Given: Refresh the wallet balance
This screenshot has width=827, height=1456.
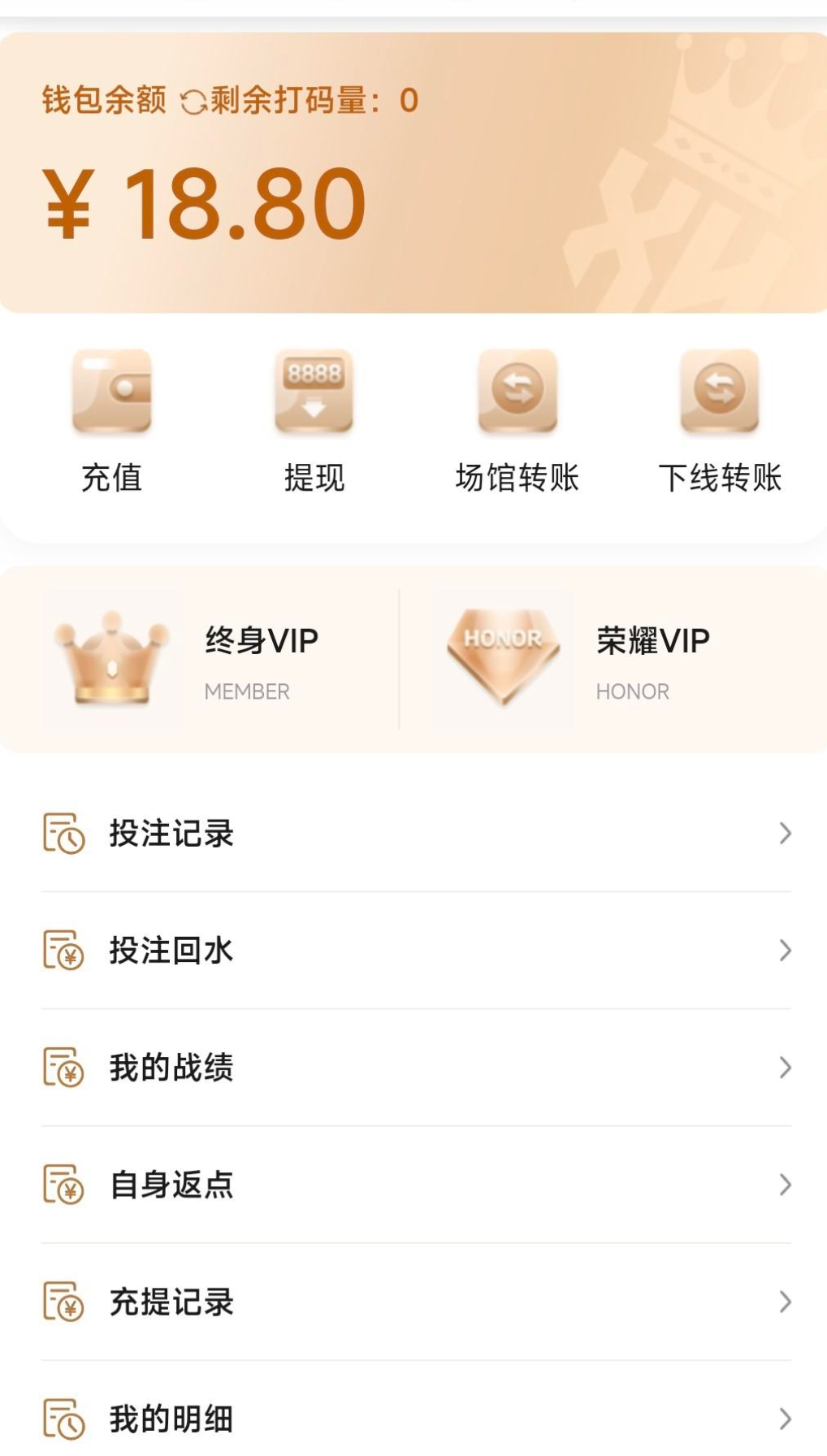Looking at the screenshot, I should click(193, 102).
